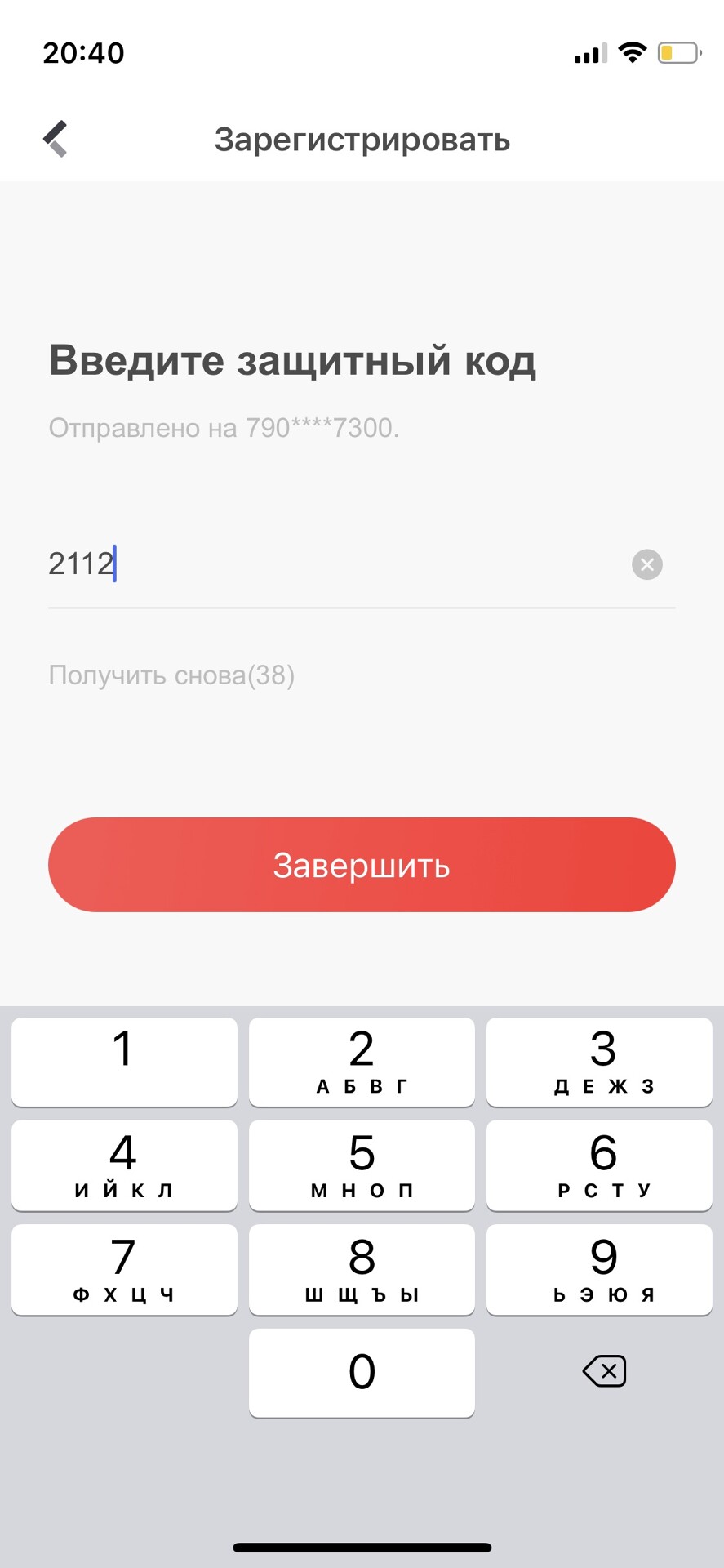Enter digit 7 on the keypad
724x1568 pixels.
[124, 1269]
